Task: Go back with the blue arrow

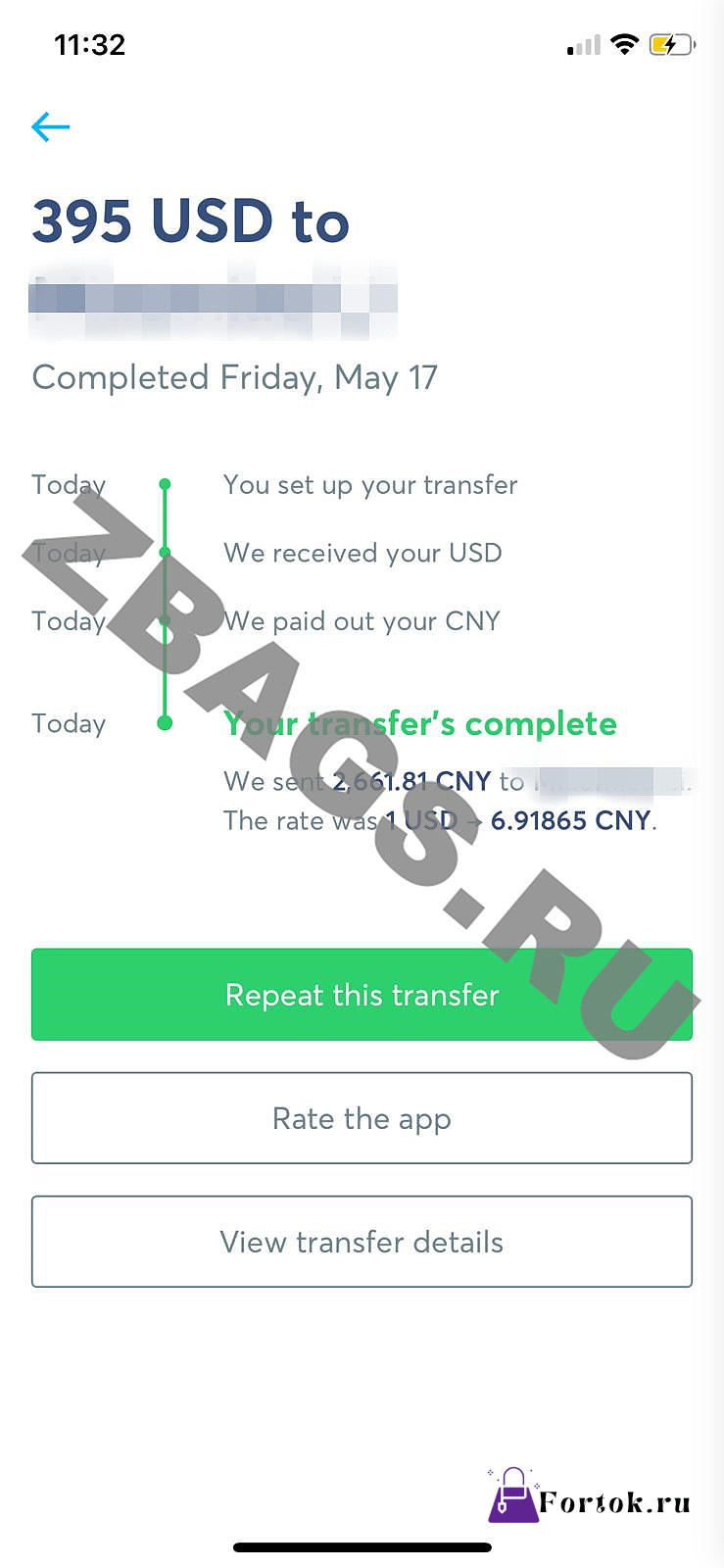Action: coord(51,126)
